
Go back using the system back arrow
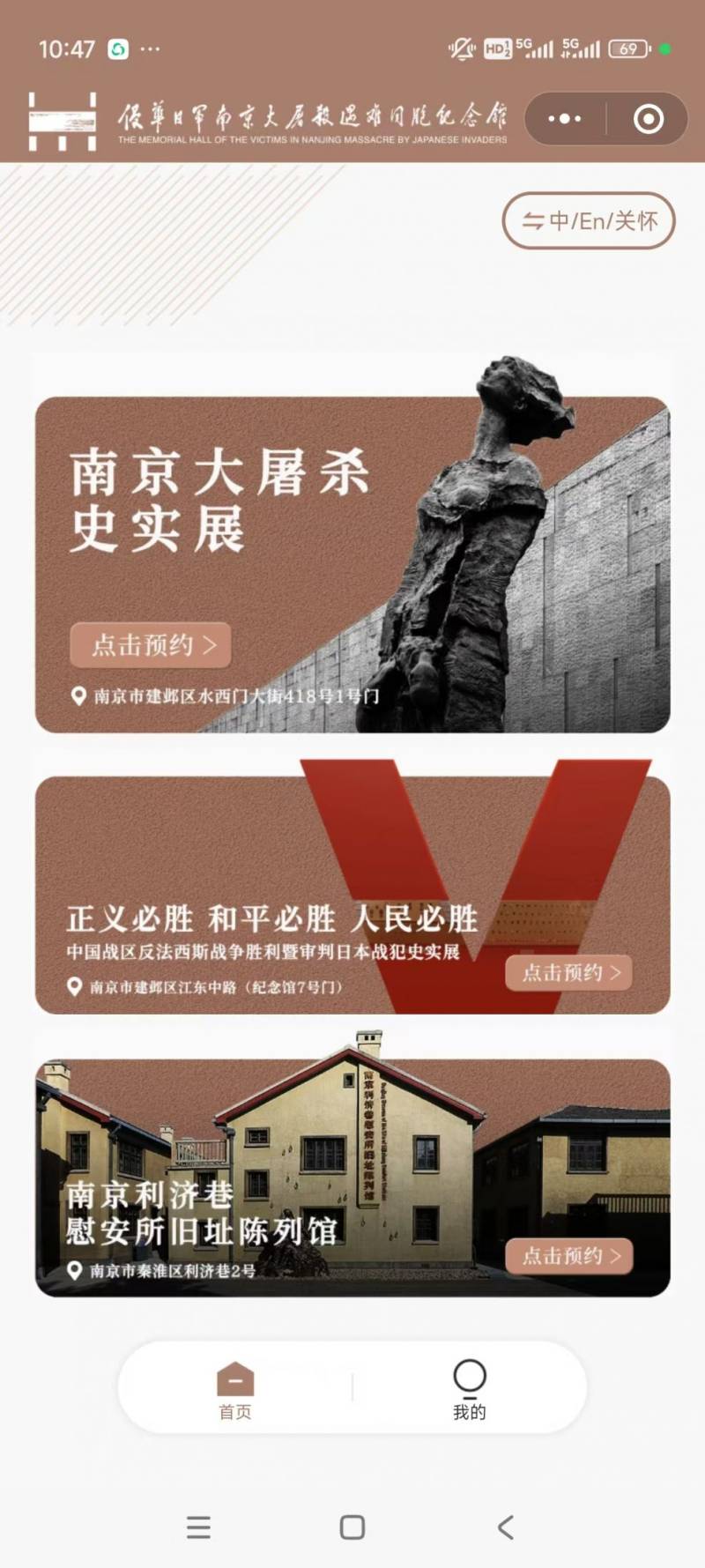[x=505, y=1527]
